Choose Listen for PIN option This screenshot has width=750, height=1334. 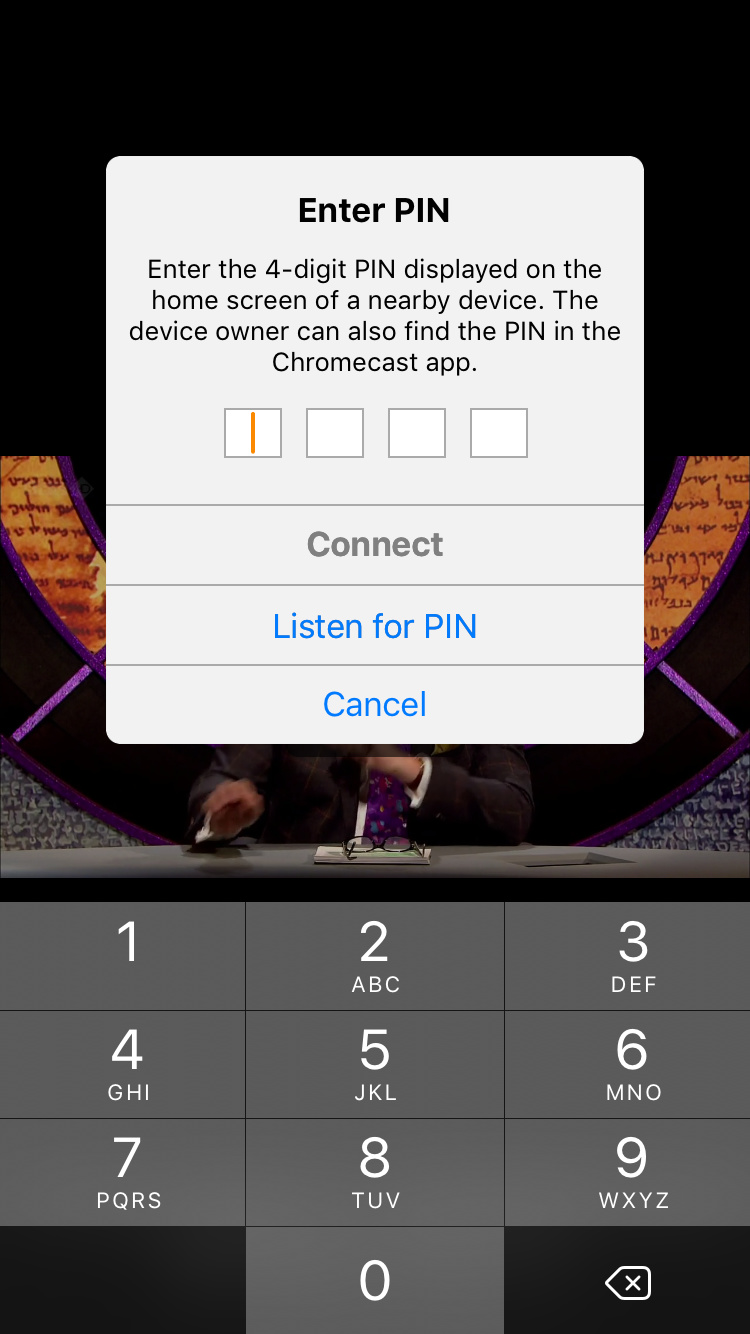pos(375,626)
